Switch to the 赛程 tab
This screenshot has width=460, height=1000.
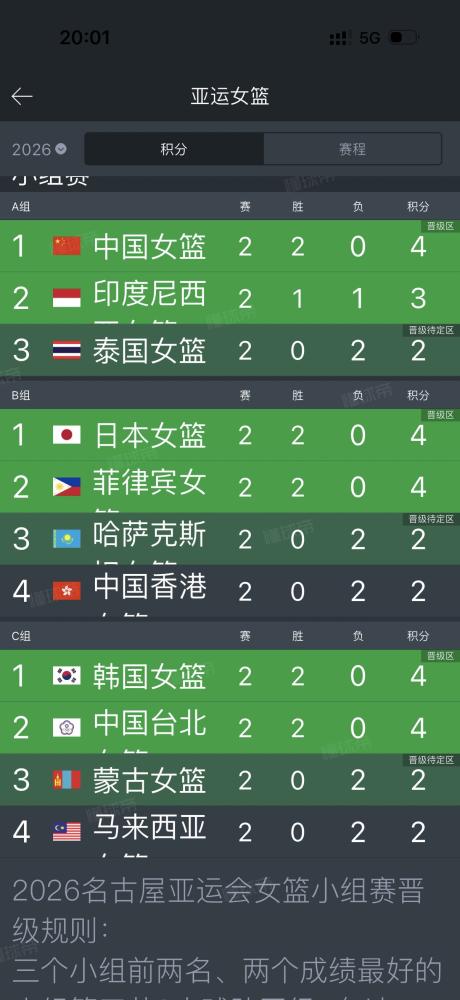(x=352, y=149)
